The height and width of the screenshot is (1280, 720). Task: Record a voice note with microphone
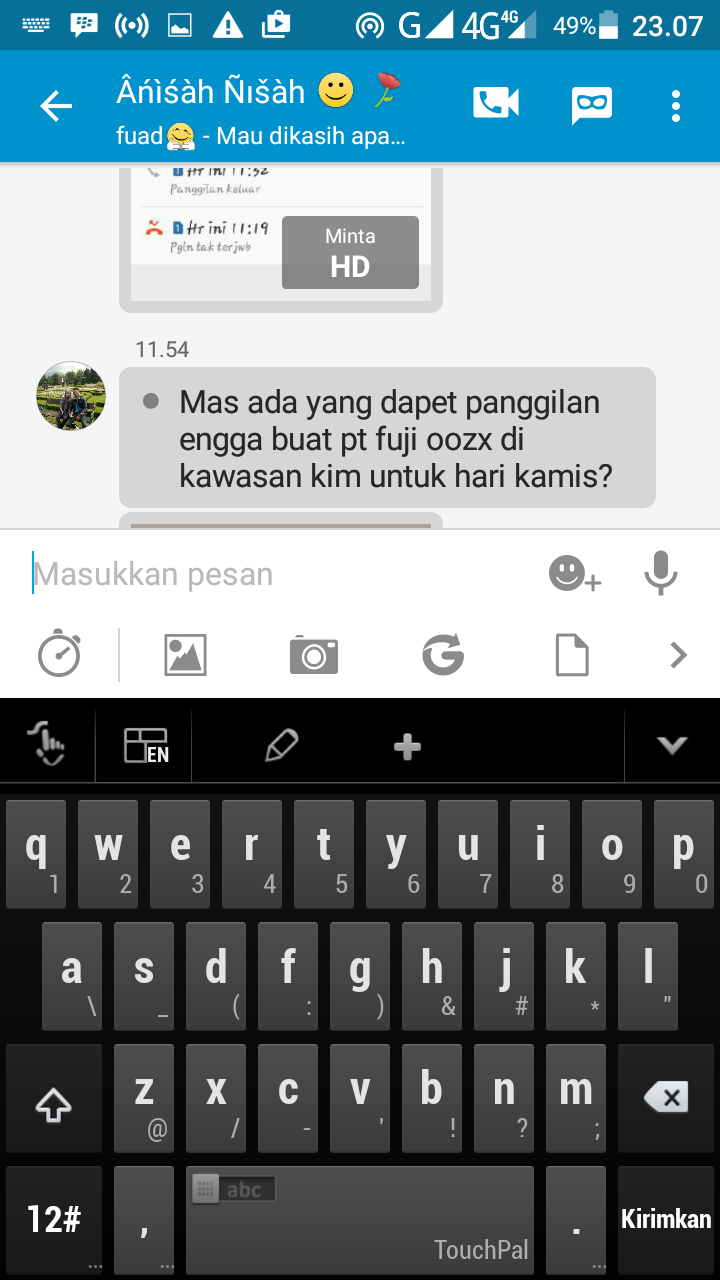tap(660, 574)
